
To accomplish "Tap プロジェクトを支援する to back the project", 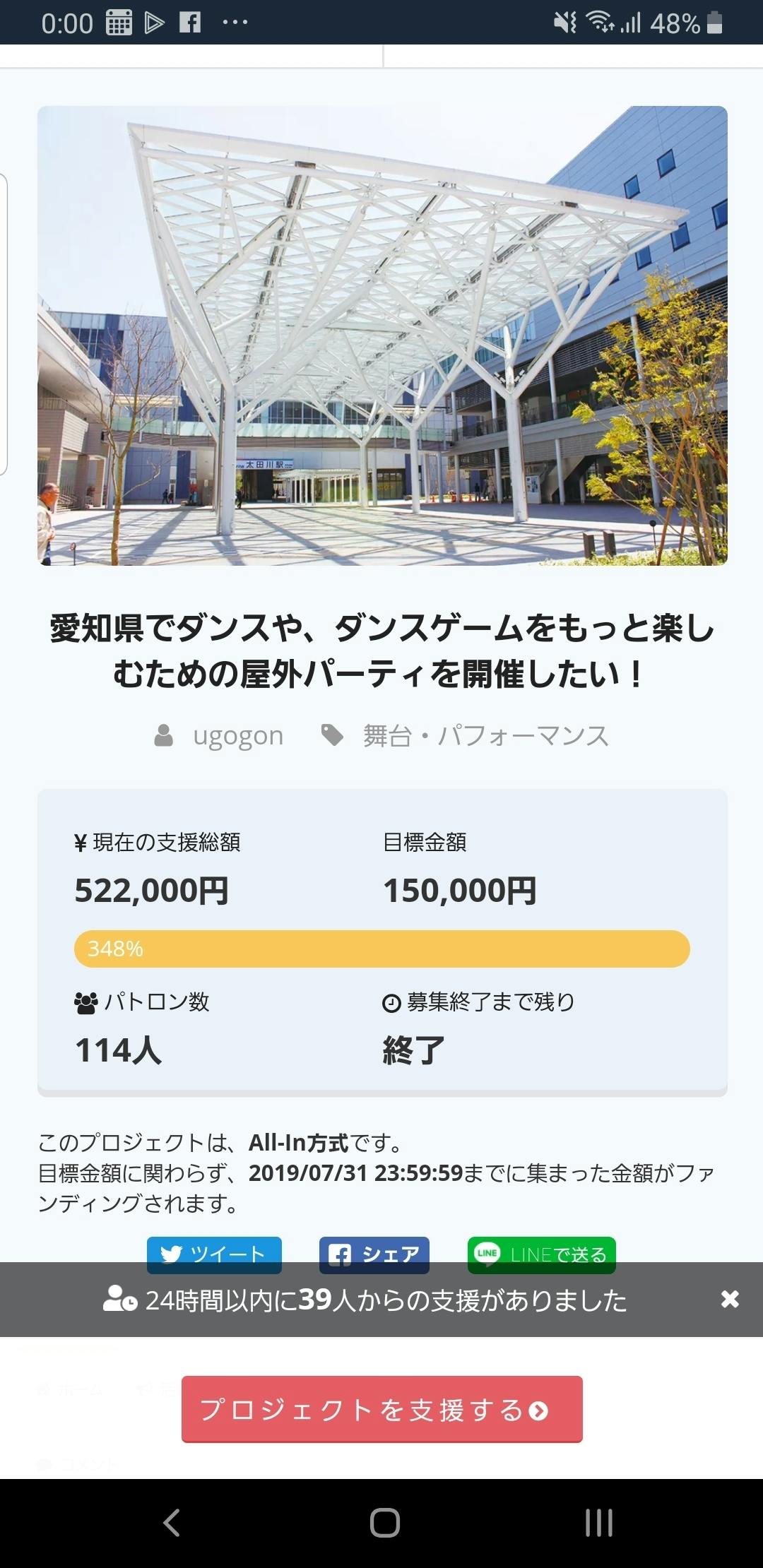I will 381,1409.
